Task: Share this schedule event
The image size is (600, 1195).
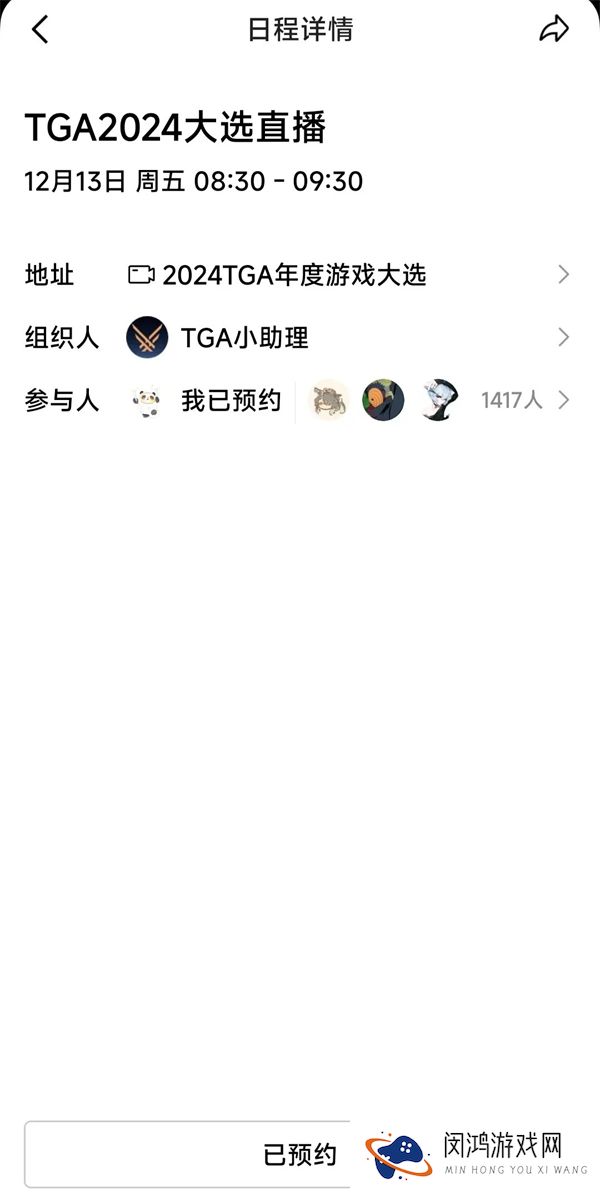Action: point(553,30)
